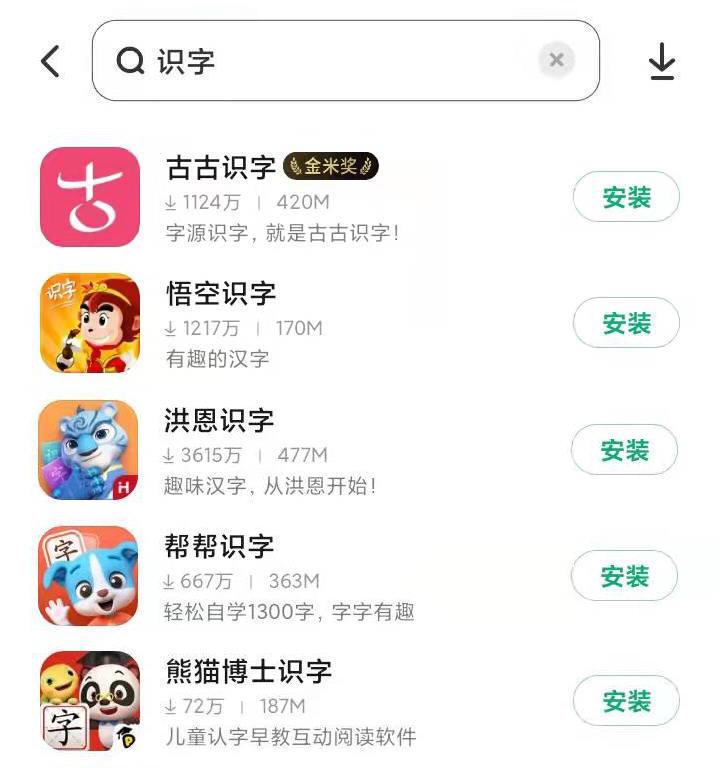Viewport: 720px width, 768px height.
Task: Install 熊猫博士识字
Action: pyautogui.click(x=626, y=701)
